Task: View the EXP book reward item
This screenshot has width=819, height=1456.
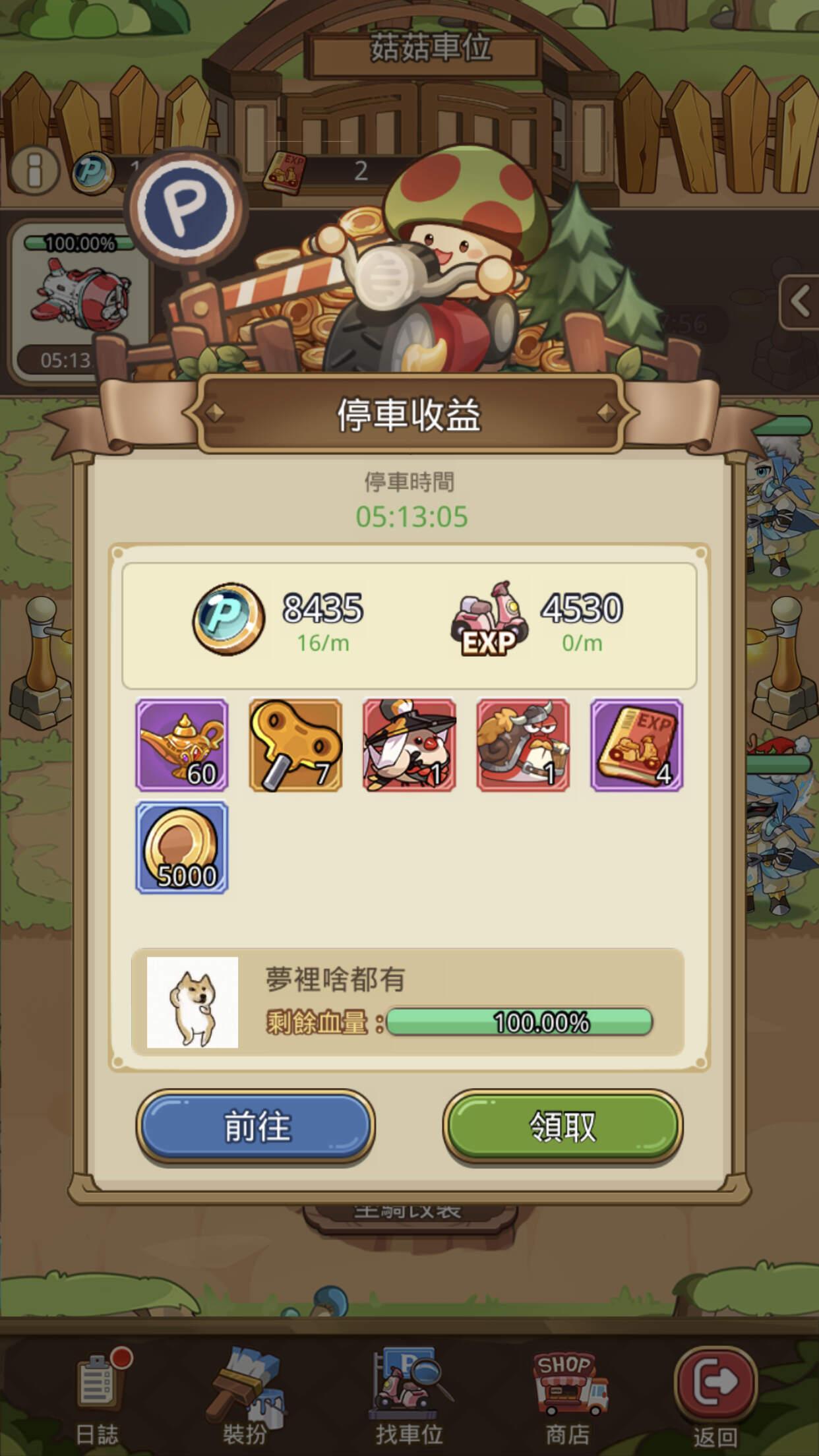Action: 636,745
